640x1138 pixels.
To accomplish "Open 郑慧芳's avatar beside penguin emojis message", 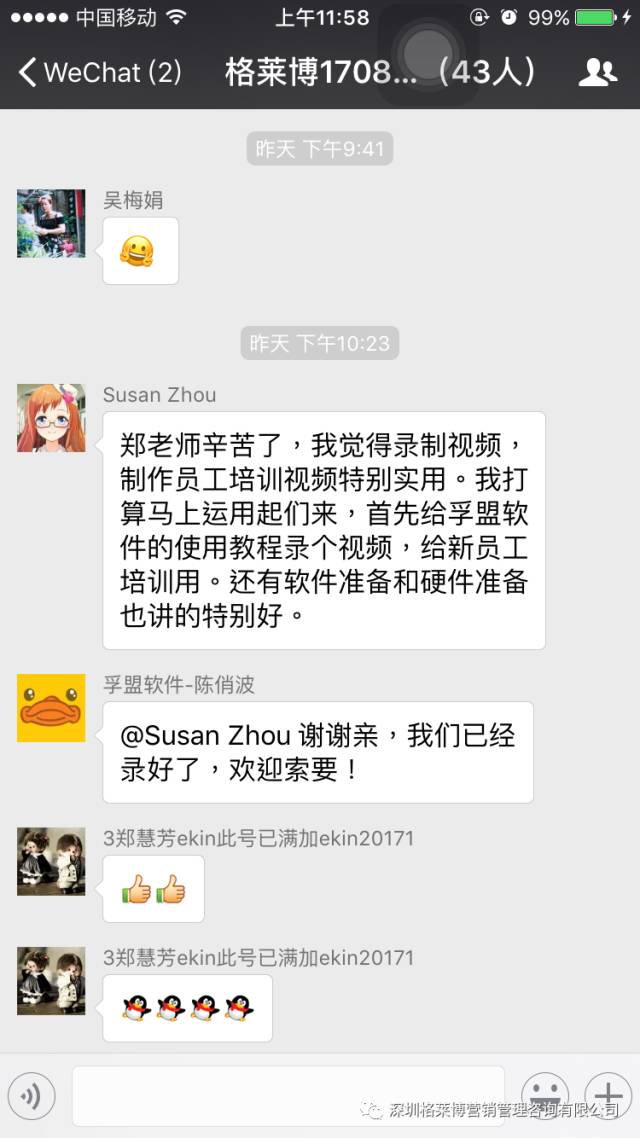I will [52, 981].
